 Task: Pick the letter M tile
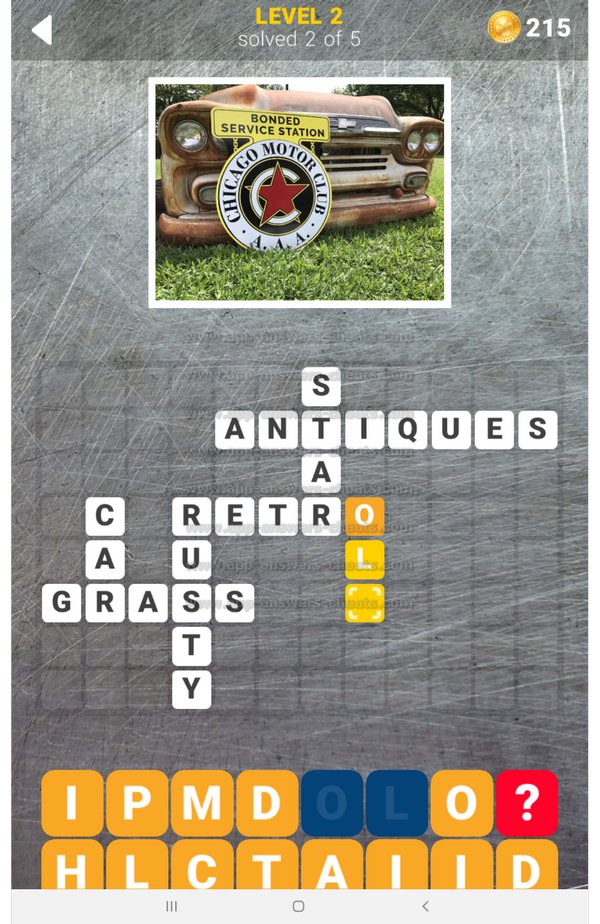click(202, 802)
